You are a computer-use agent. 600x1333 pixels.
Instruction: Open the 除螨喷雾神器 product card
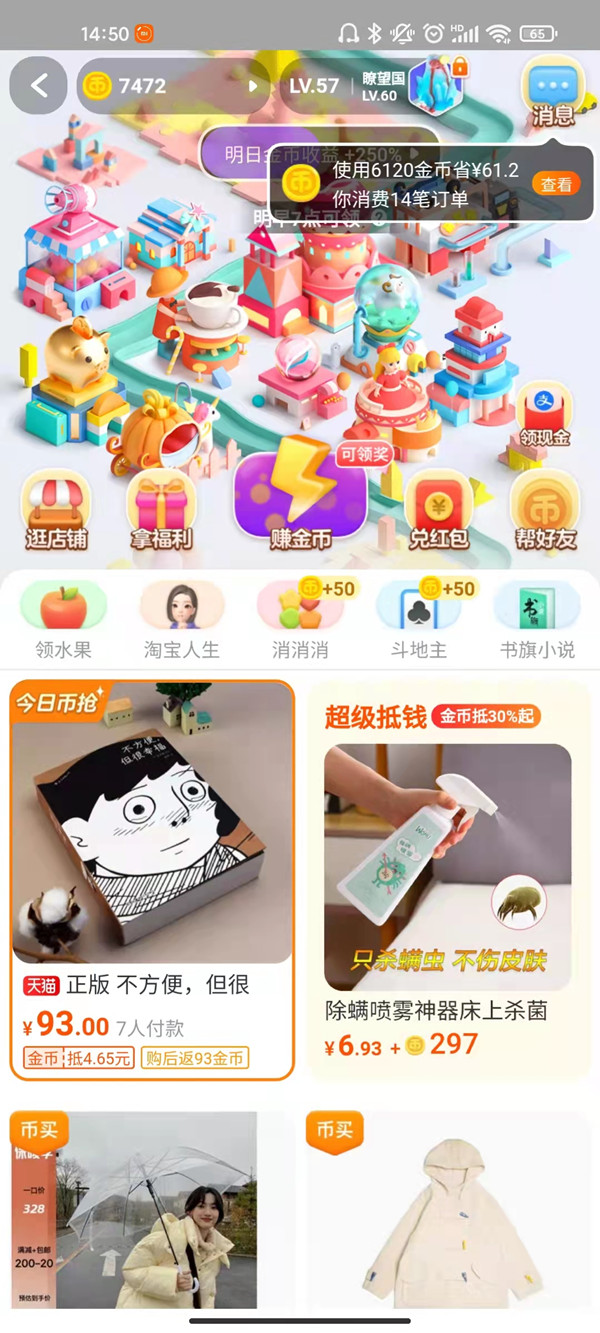447,880
